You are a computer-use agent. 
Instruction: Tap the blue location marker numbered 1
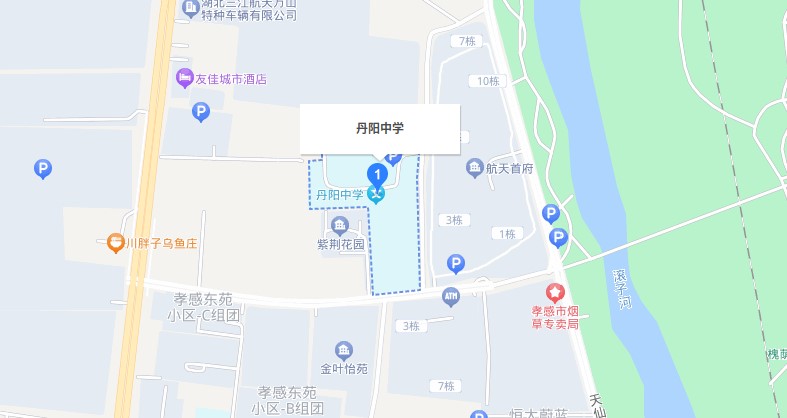(x=379, y=174)
